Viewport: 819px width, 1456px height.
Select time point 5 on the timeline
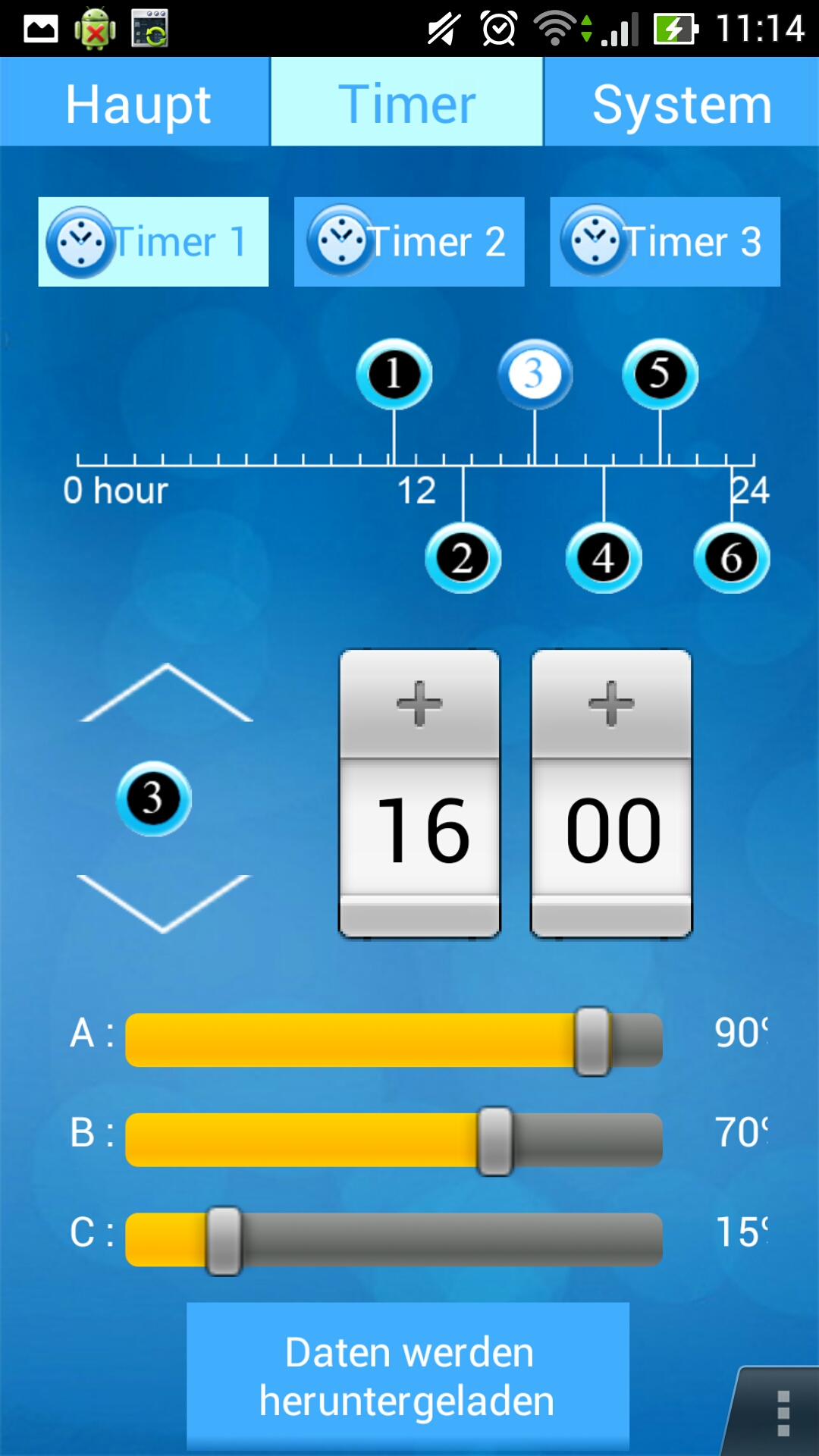660,374
